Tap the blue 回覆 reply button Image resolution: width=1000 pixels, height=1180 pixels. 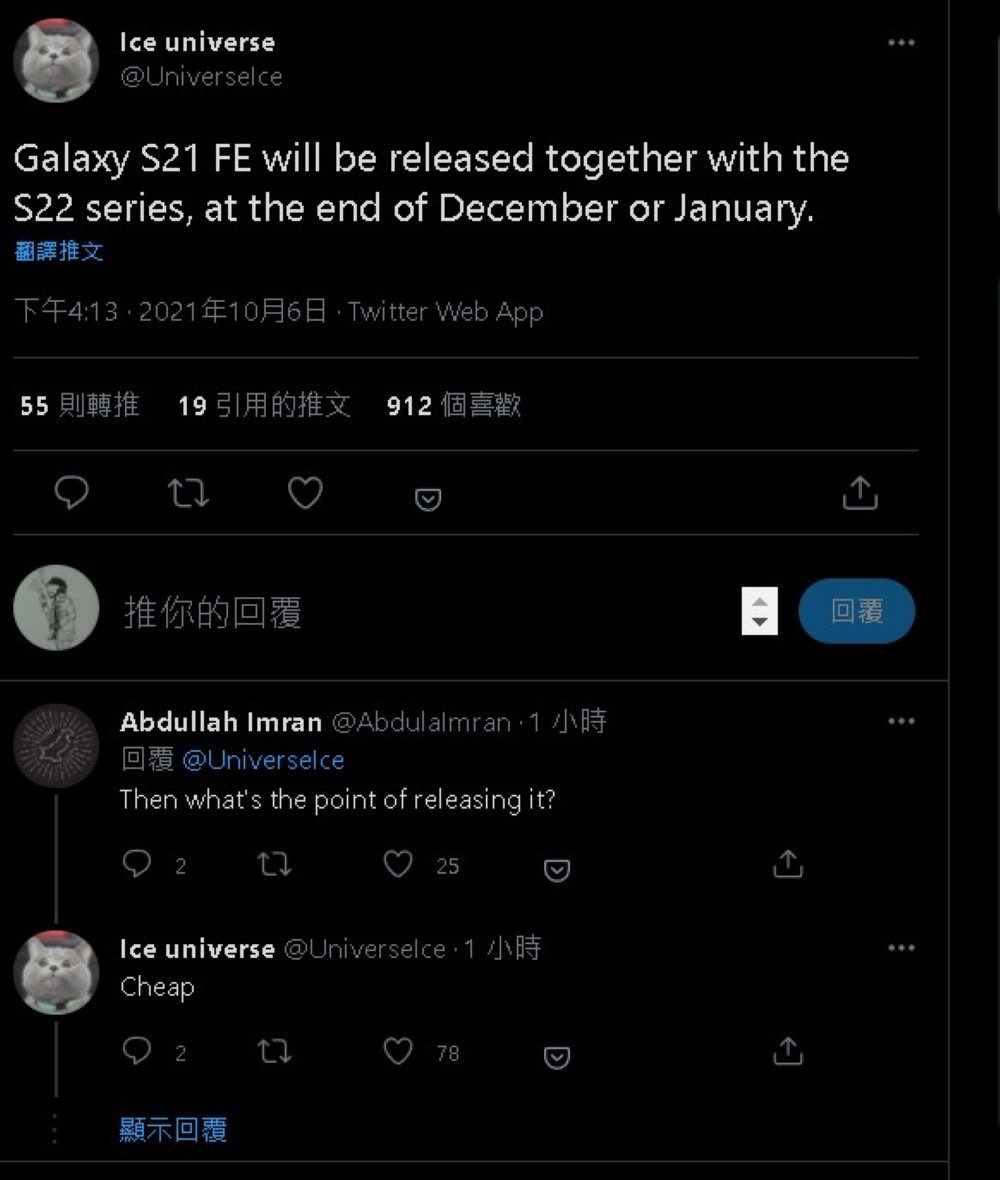(x=856, y=611)
